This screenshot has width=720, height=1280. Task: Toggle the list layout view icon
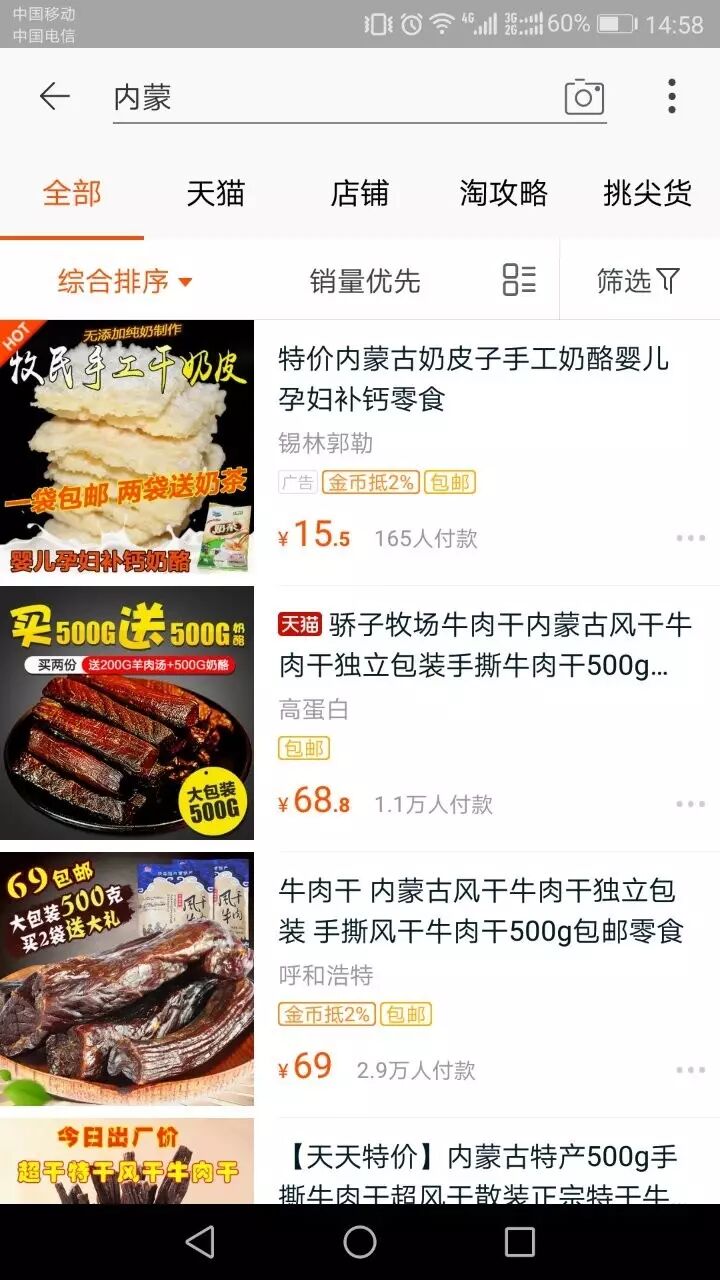coord(519,280)
